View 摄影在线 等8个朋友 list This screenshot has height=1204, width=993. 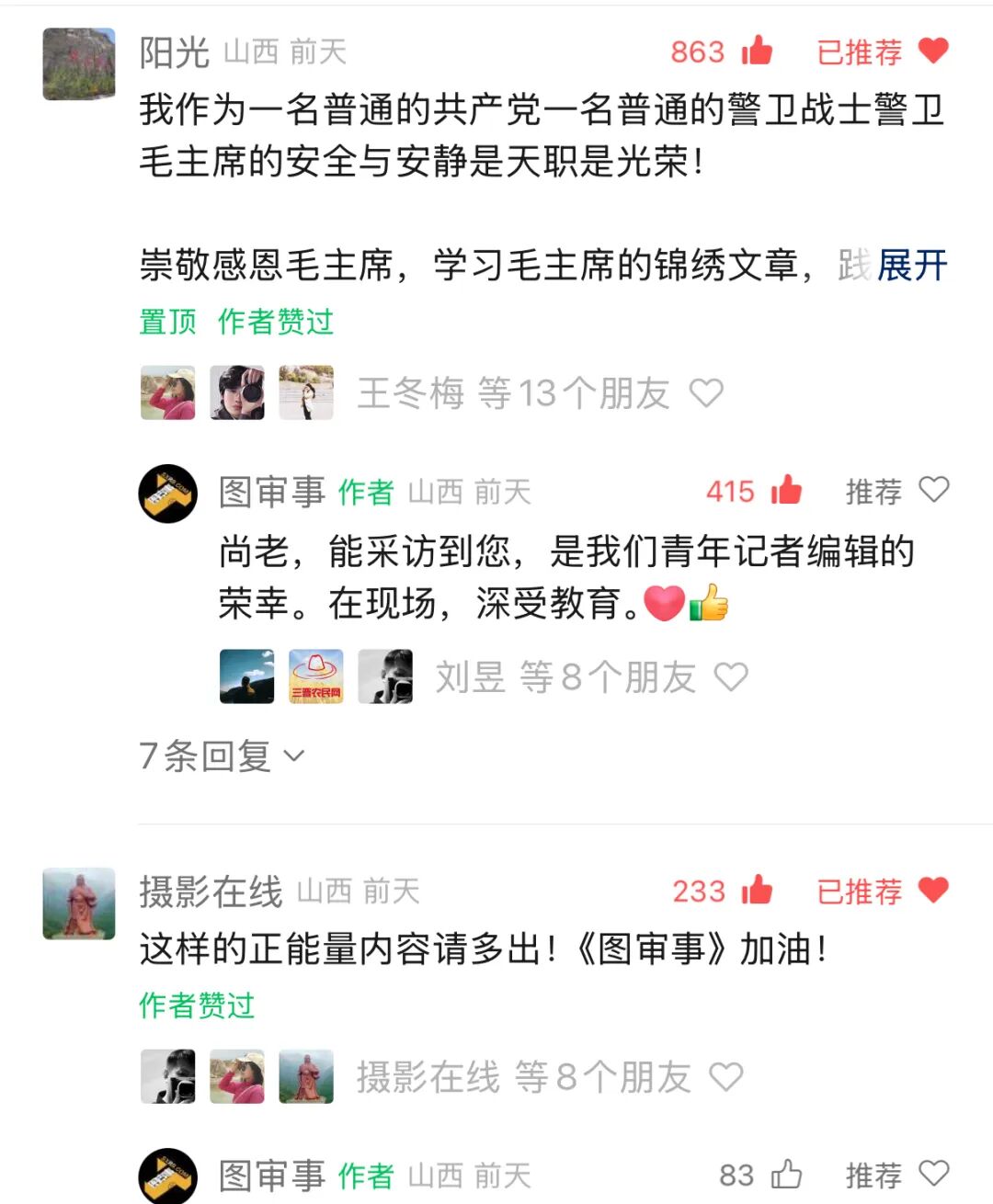coord(522,1076)
